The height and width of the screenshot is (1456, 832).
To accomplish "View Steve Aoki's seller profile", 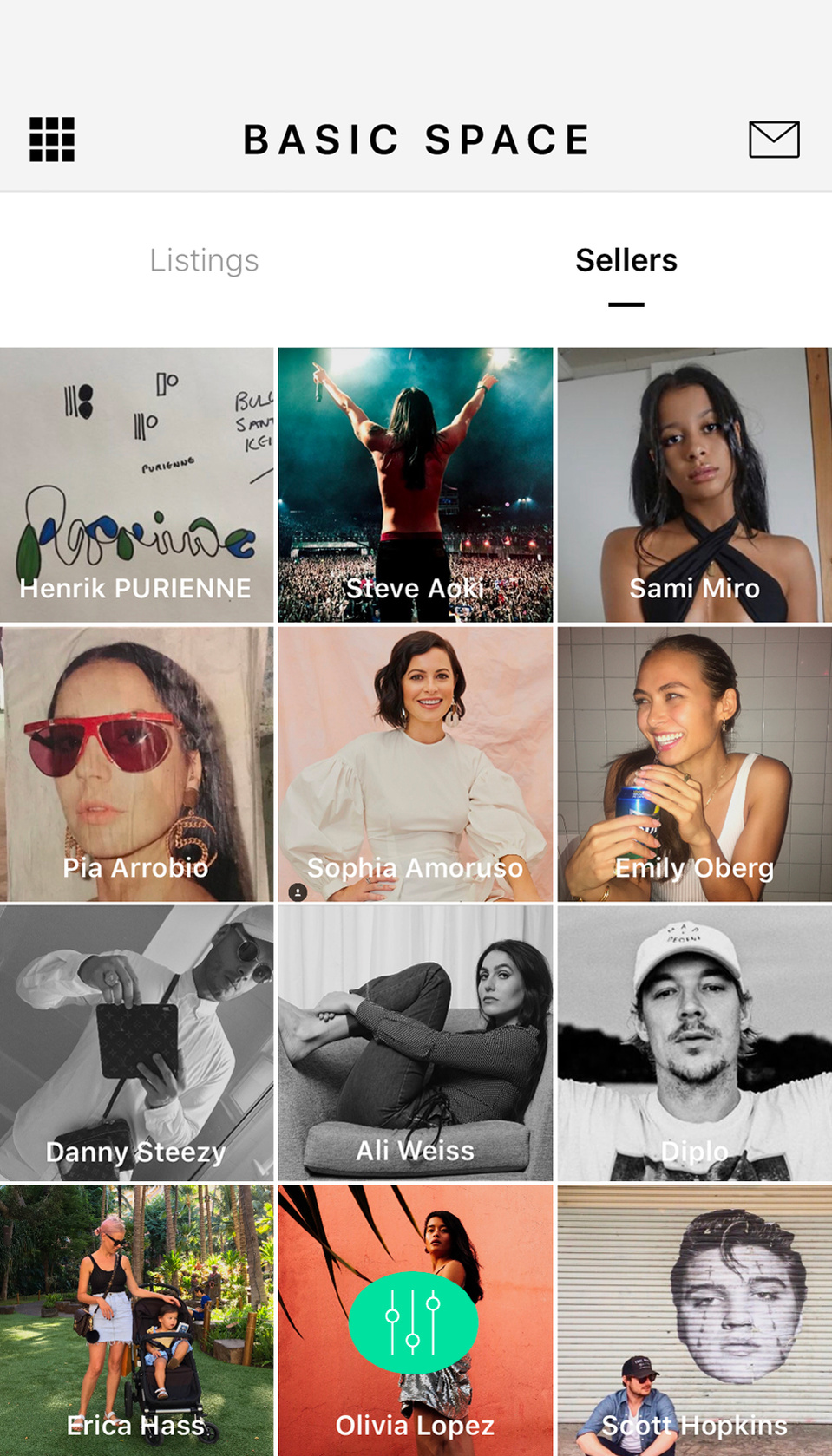I will pos(415,485).
